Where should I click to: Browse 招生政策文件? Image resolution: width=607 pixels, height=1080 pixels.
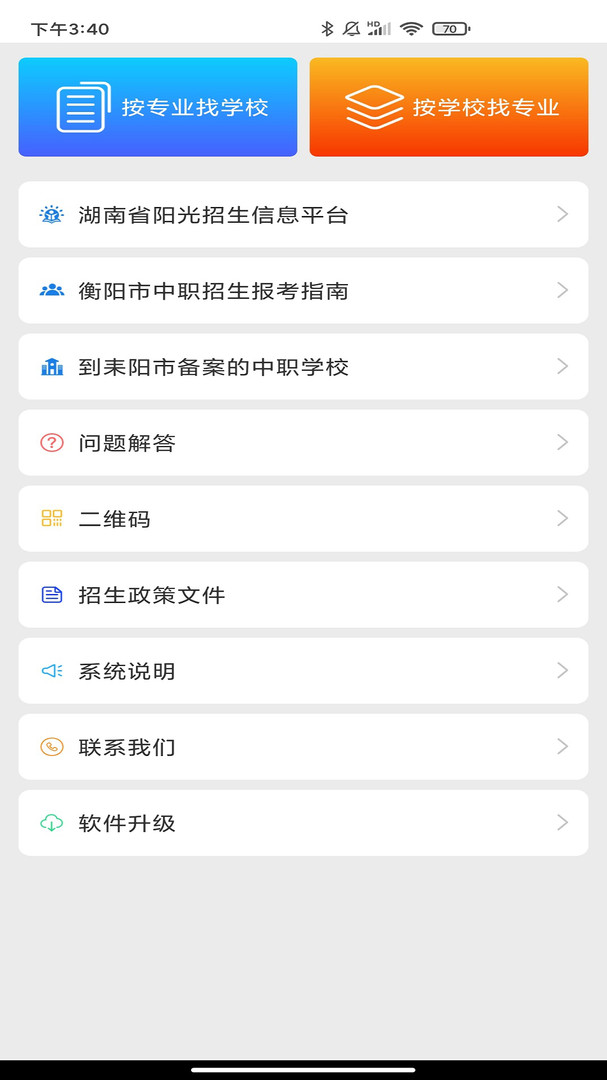click(x=303, y=594)
